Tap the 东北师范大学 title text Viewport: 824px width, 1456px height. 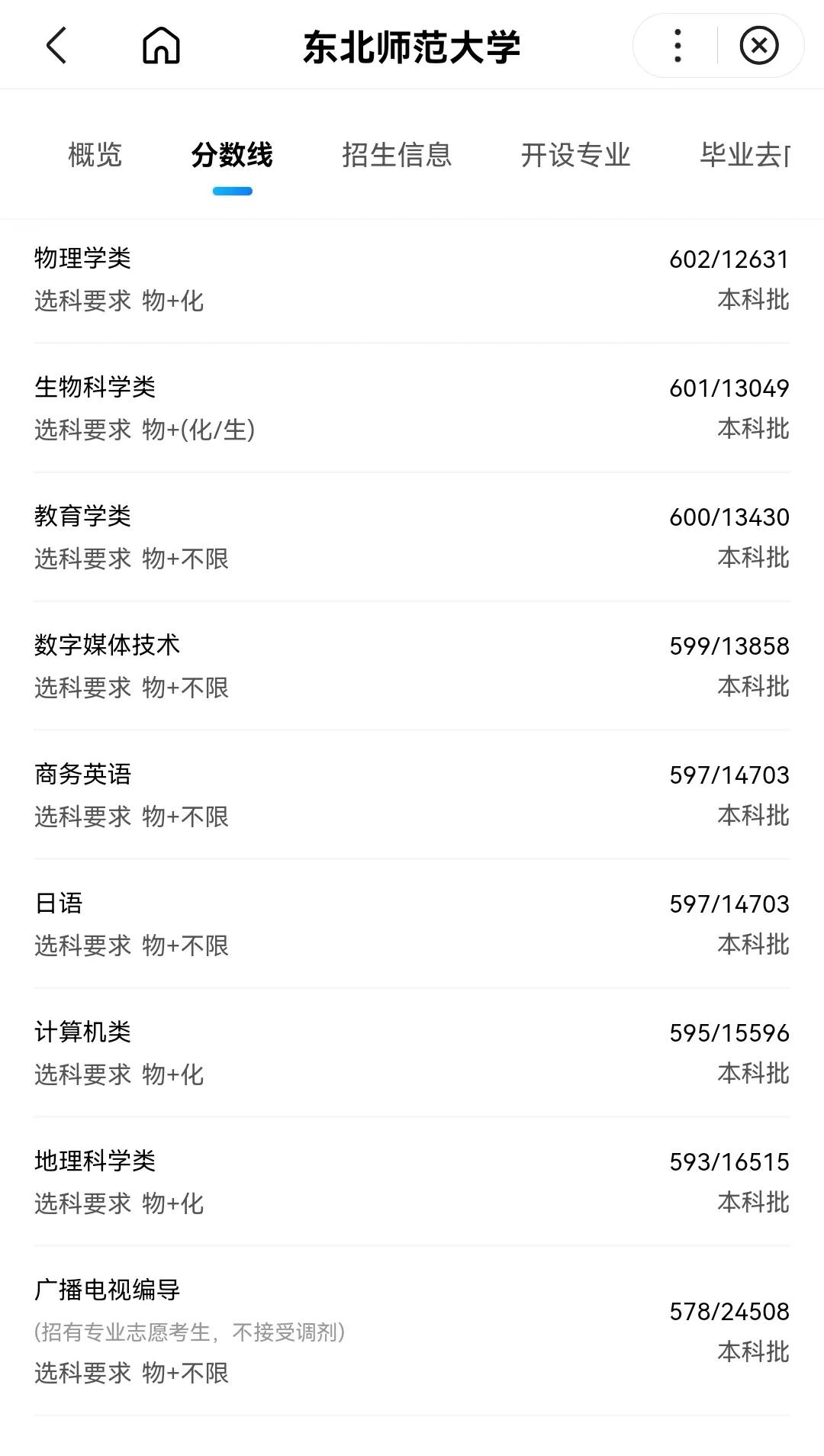click(412, 47)
